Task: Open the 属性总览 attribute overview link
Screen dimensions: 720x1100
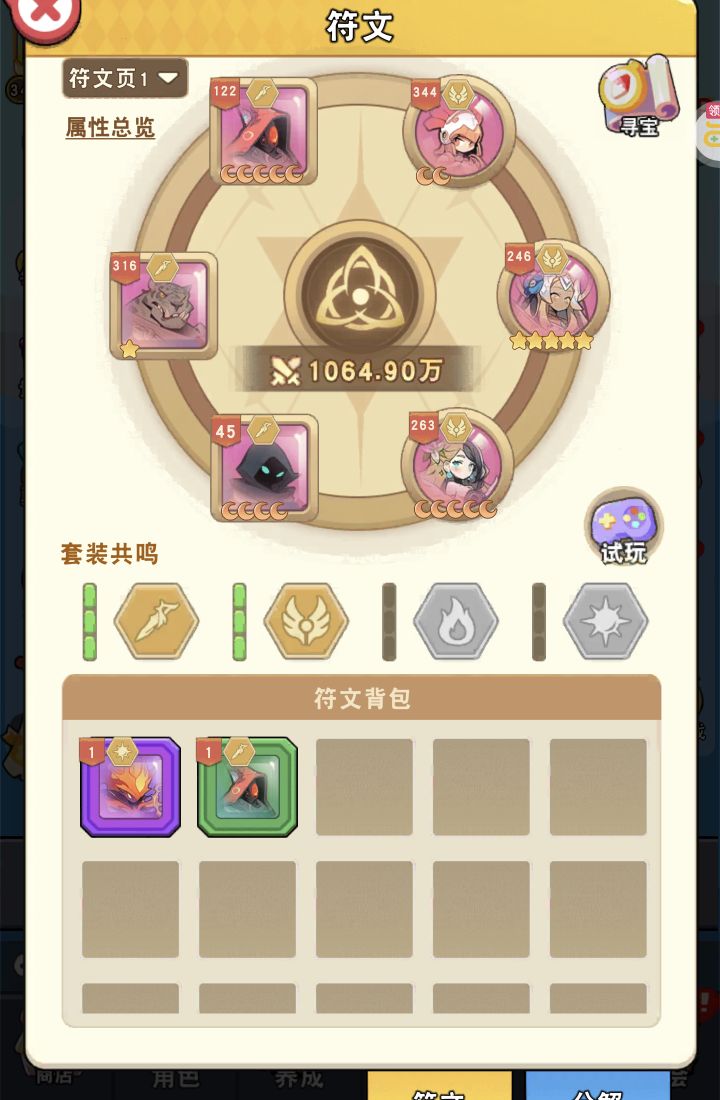Action: pyautogui.click(x=110, y=128)
